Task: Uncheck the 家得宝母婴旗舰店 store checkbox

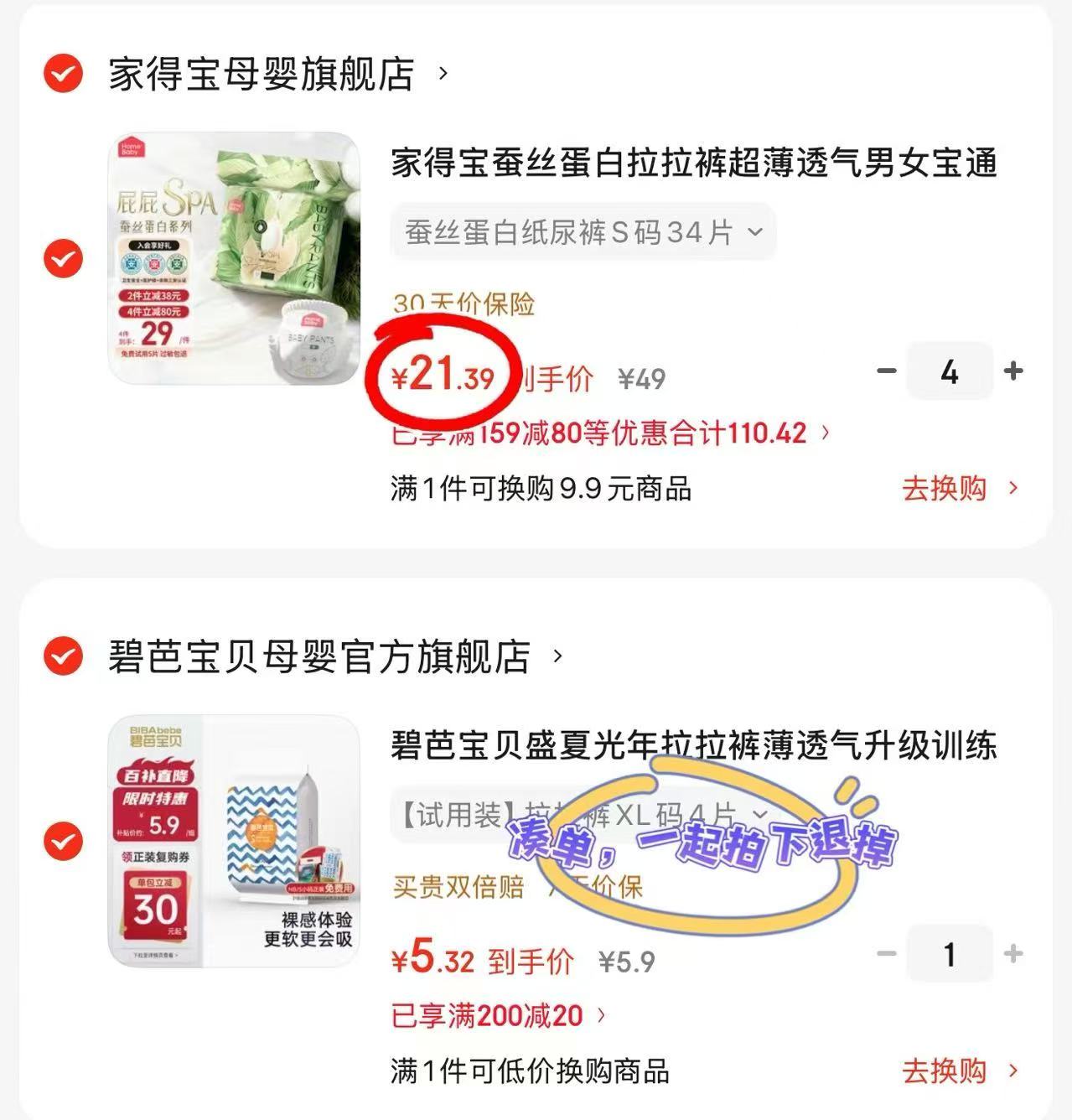Action: (x=61, y=75)
